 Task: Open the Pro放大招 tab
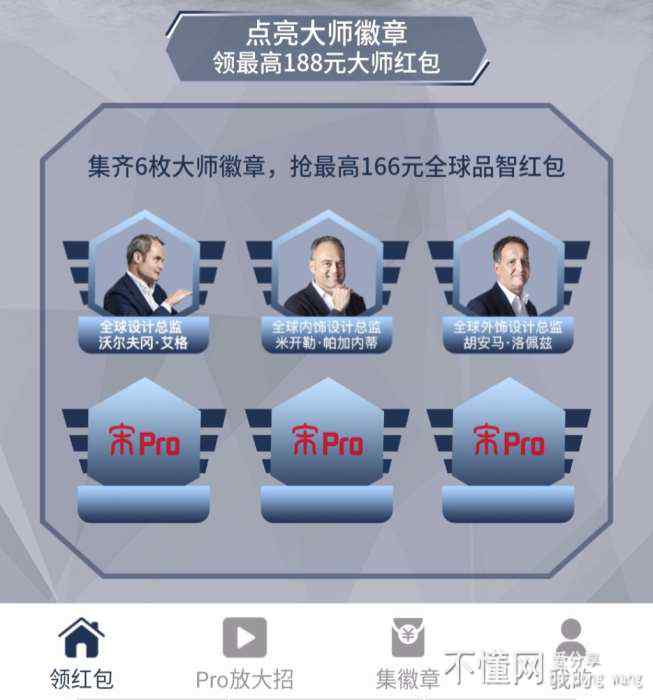(244, 653)
